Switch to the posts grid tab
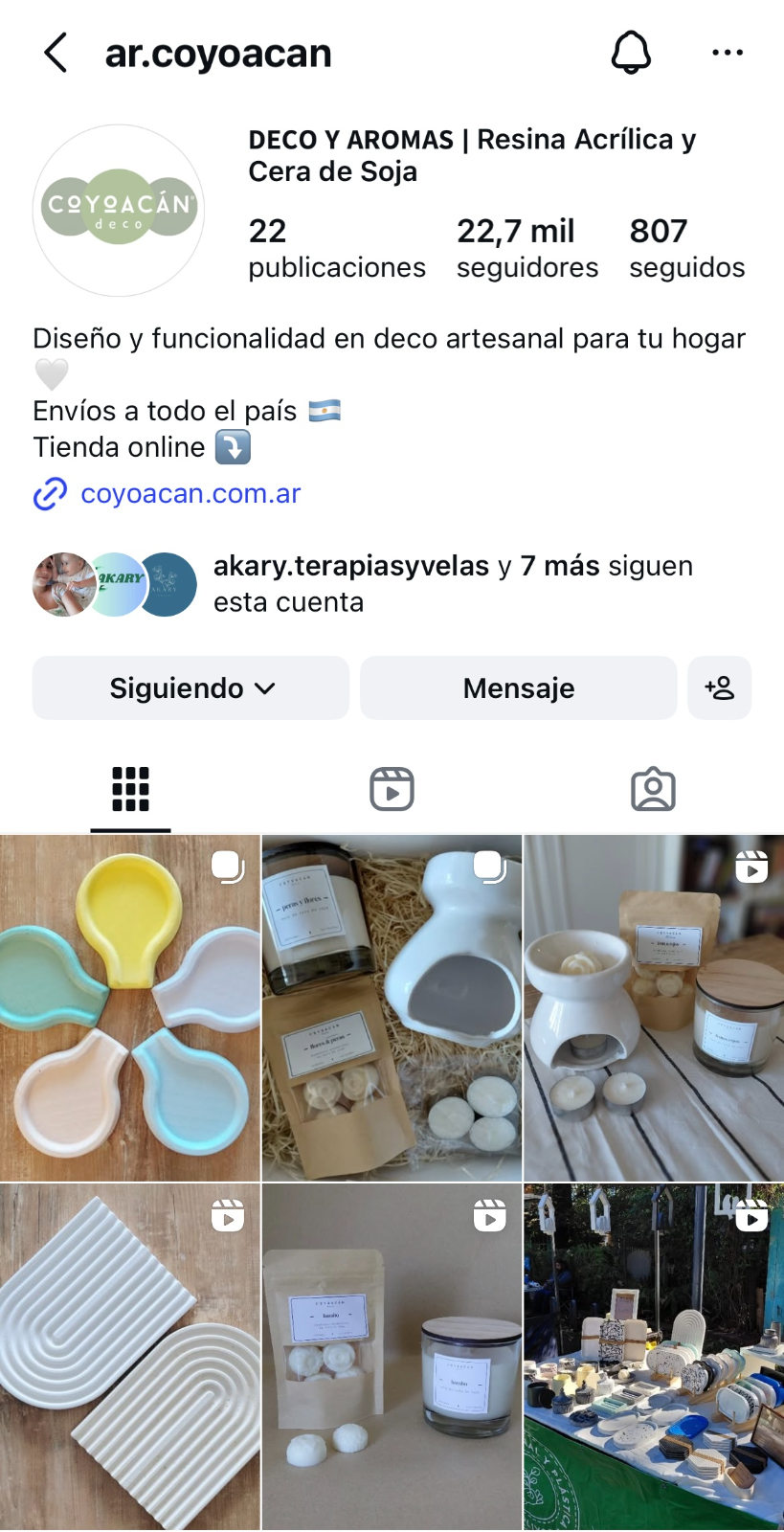This screenshot has height=1532, width=784. click(130, 790)
